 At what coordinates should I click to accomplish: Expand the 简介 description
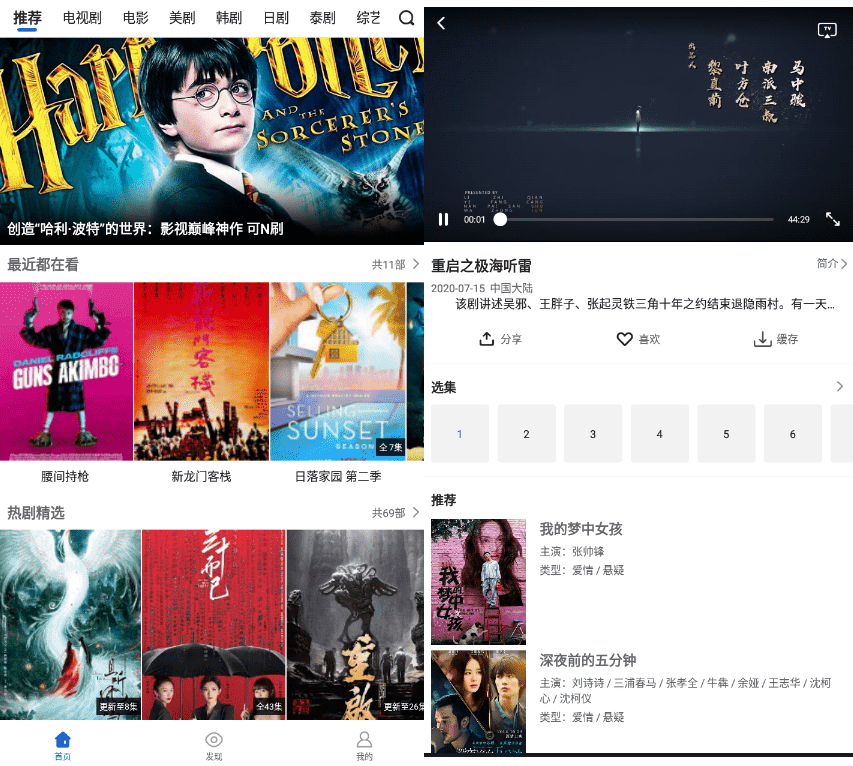(831, 264)
